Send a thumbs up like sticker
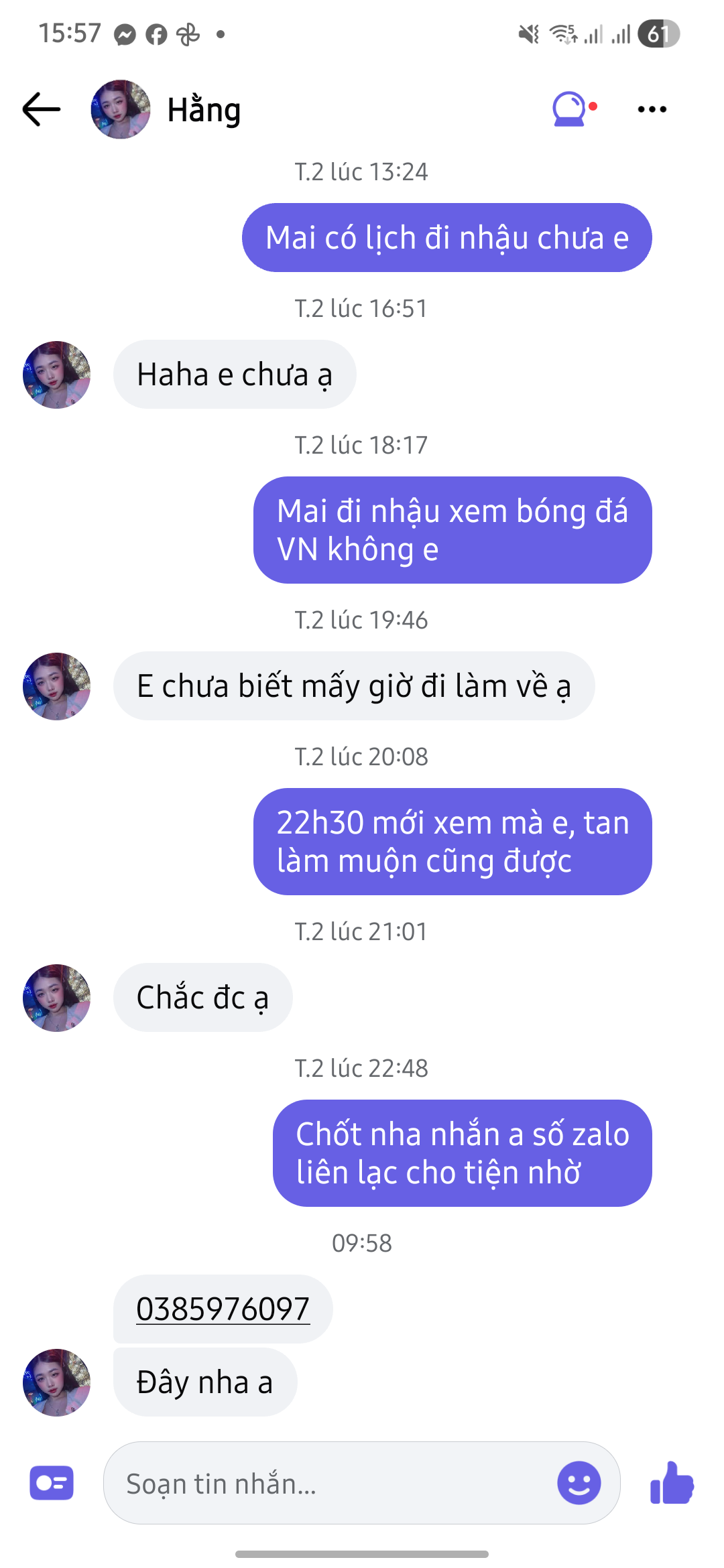Viewport: 724px width, 1568px height. pyautogui.click(x=672, y=1483)
